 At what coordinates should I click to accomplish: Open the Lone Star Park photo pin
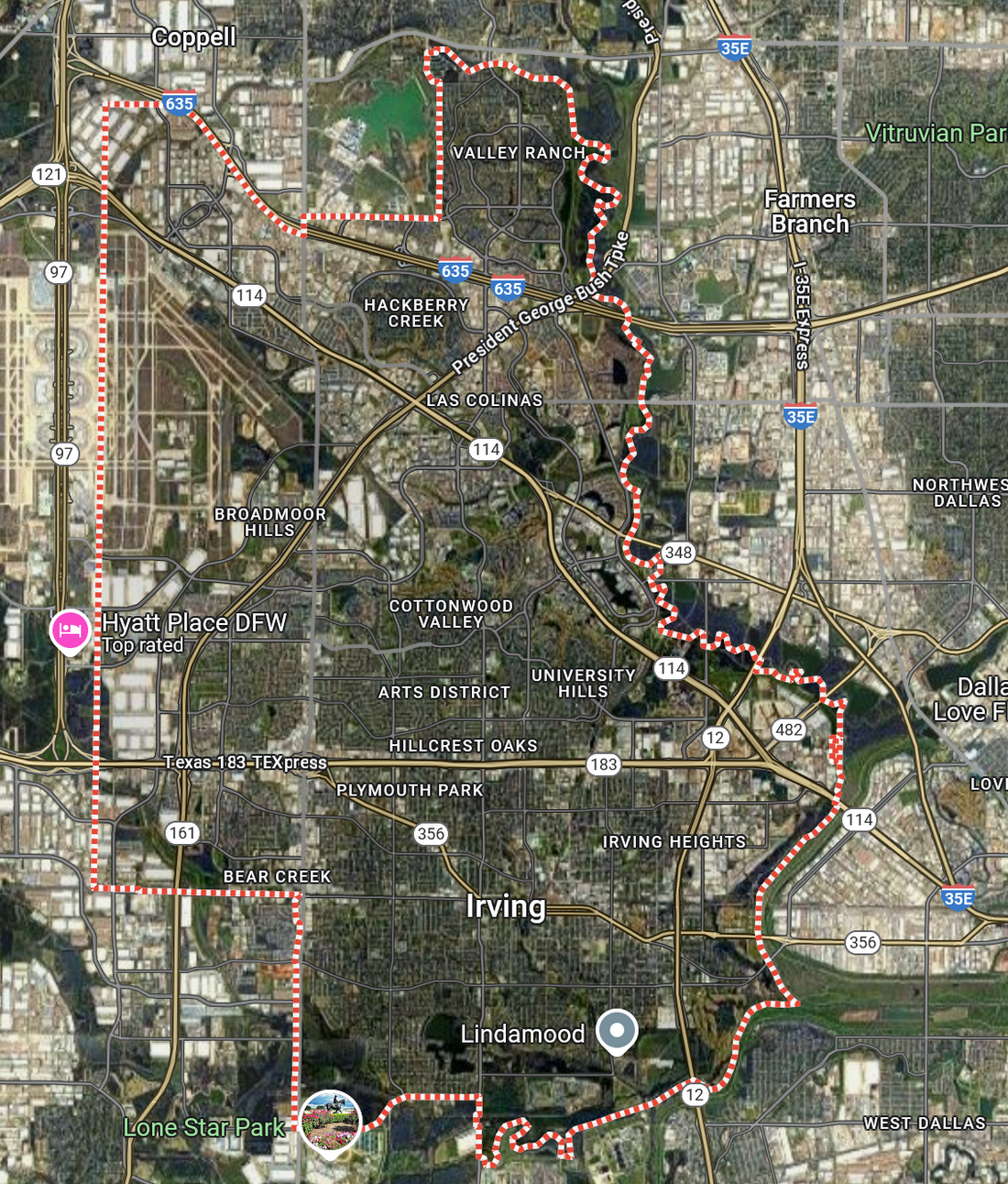pos(331,1121)
